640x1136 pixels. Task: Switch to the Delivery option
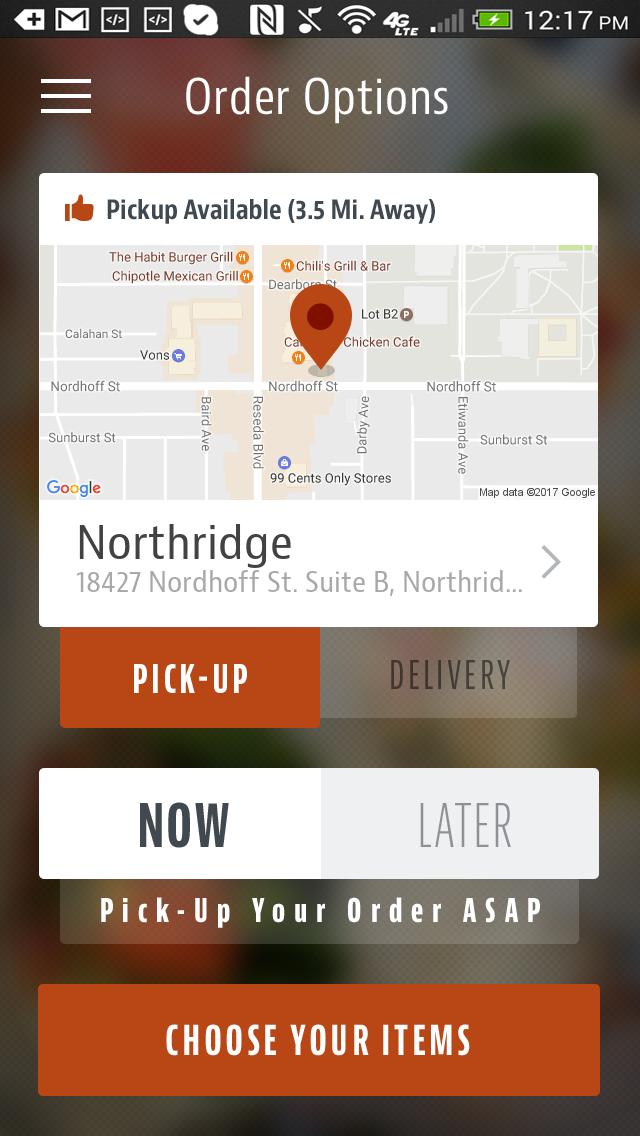[x=449, y=674]
